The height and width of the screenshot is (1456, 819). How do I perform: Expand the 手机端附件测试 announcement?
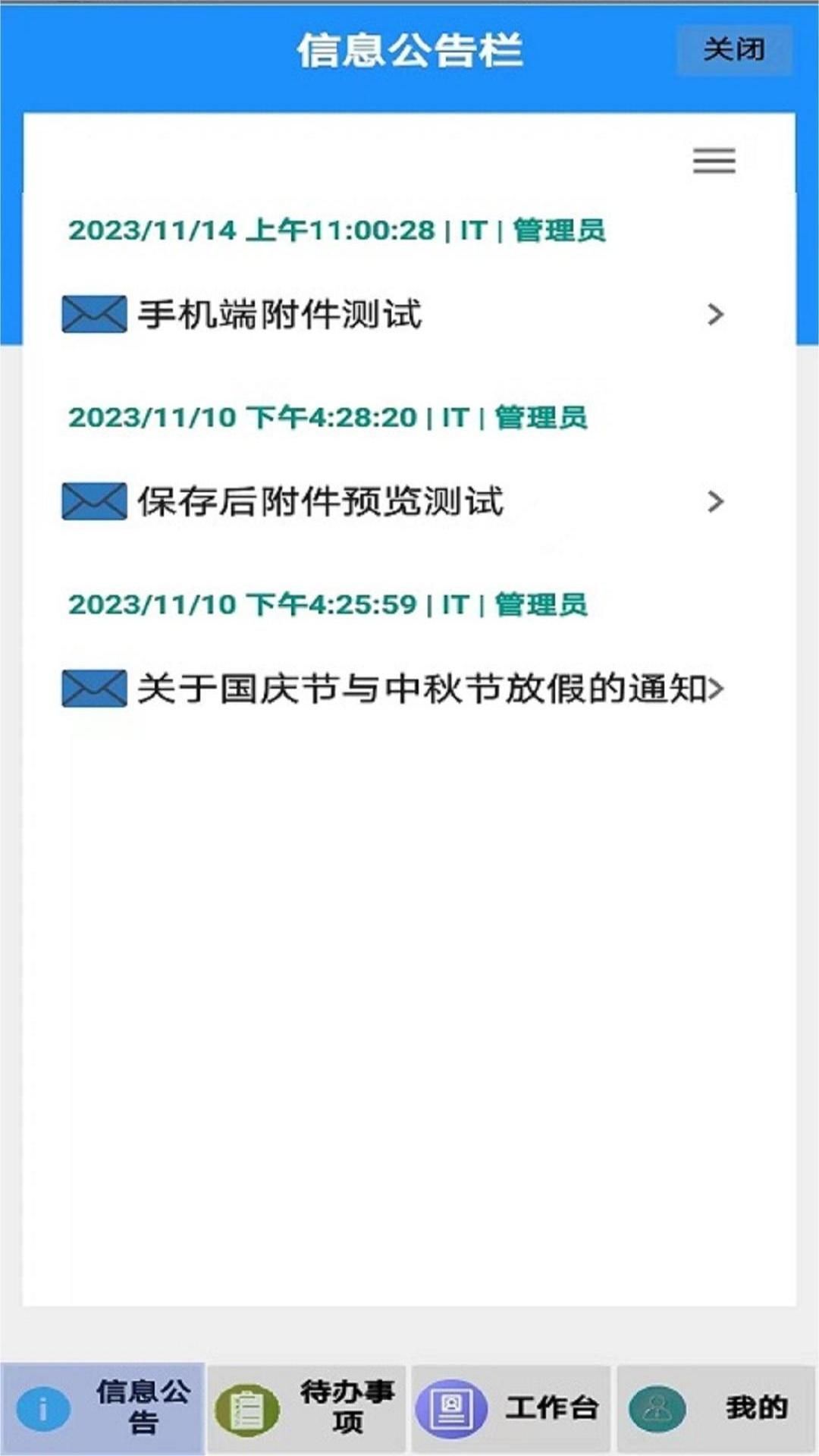click(x=714, y=313)
